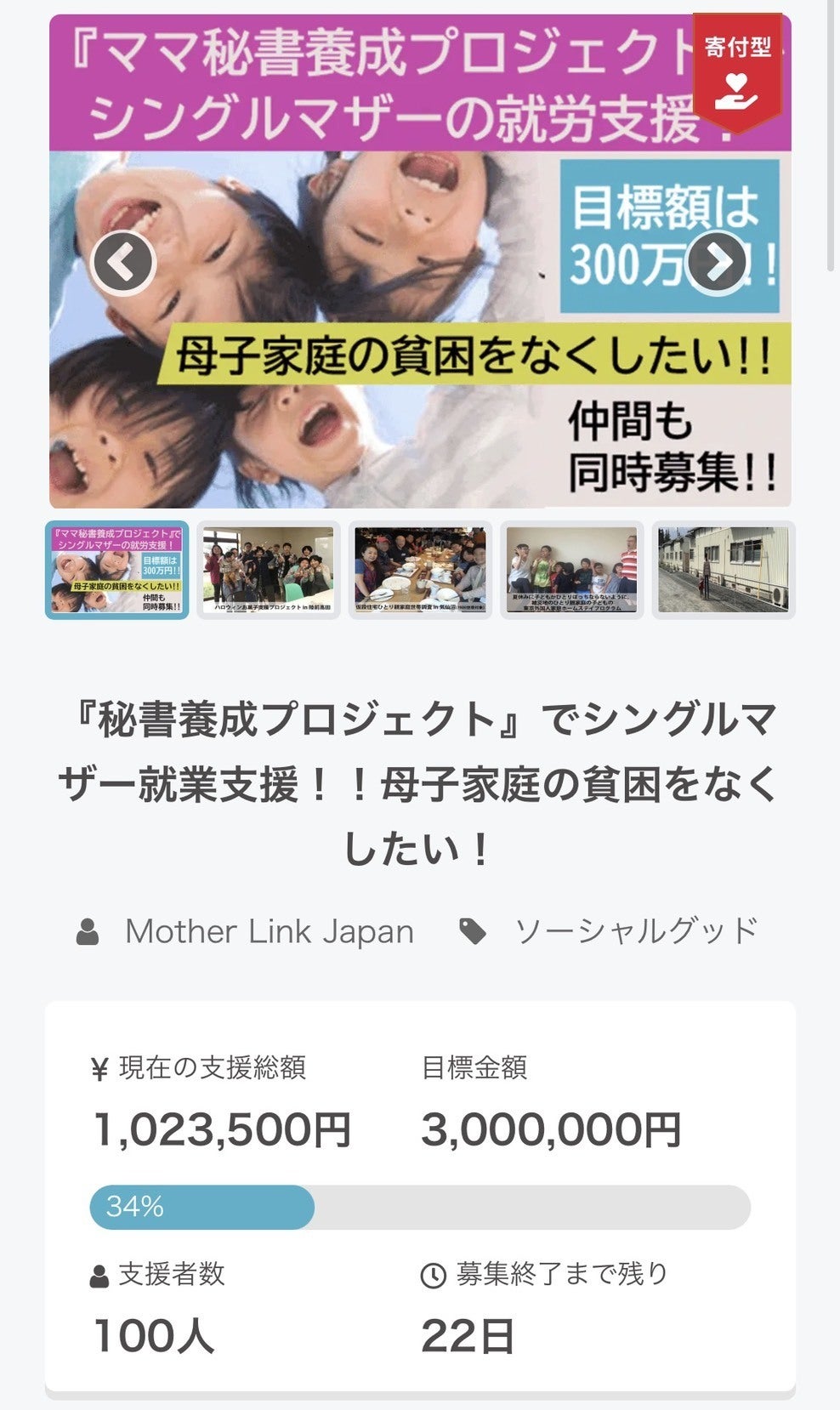View the Halloween sweets project group photo thumbnail
The image size is (840, 1410).
pyautogui.click(x=269, y=570)
